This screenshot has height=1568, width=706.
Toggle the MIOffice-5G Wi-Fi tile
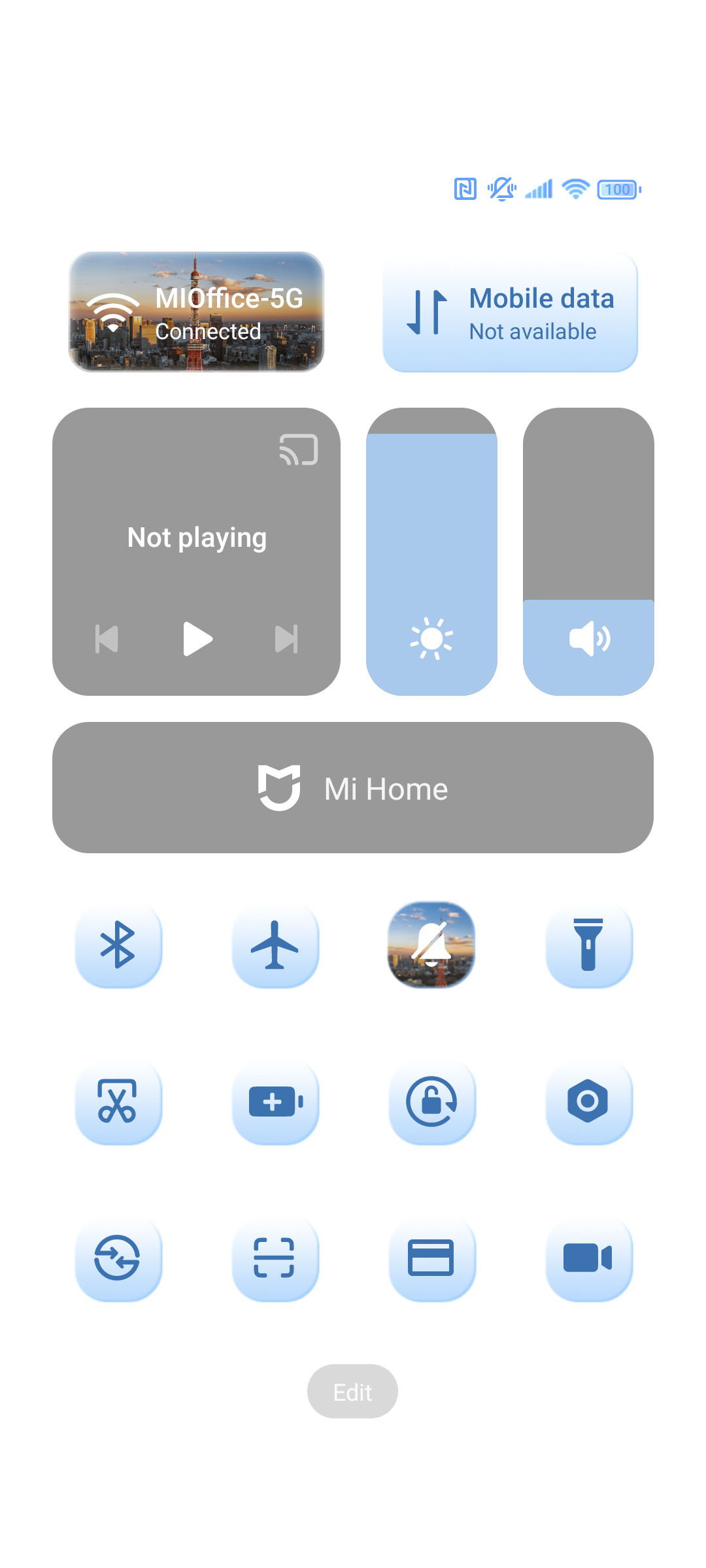[196, 312]
